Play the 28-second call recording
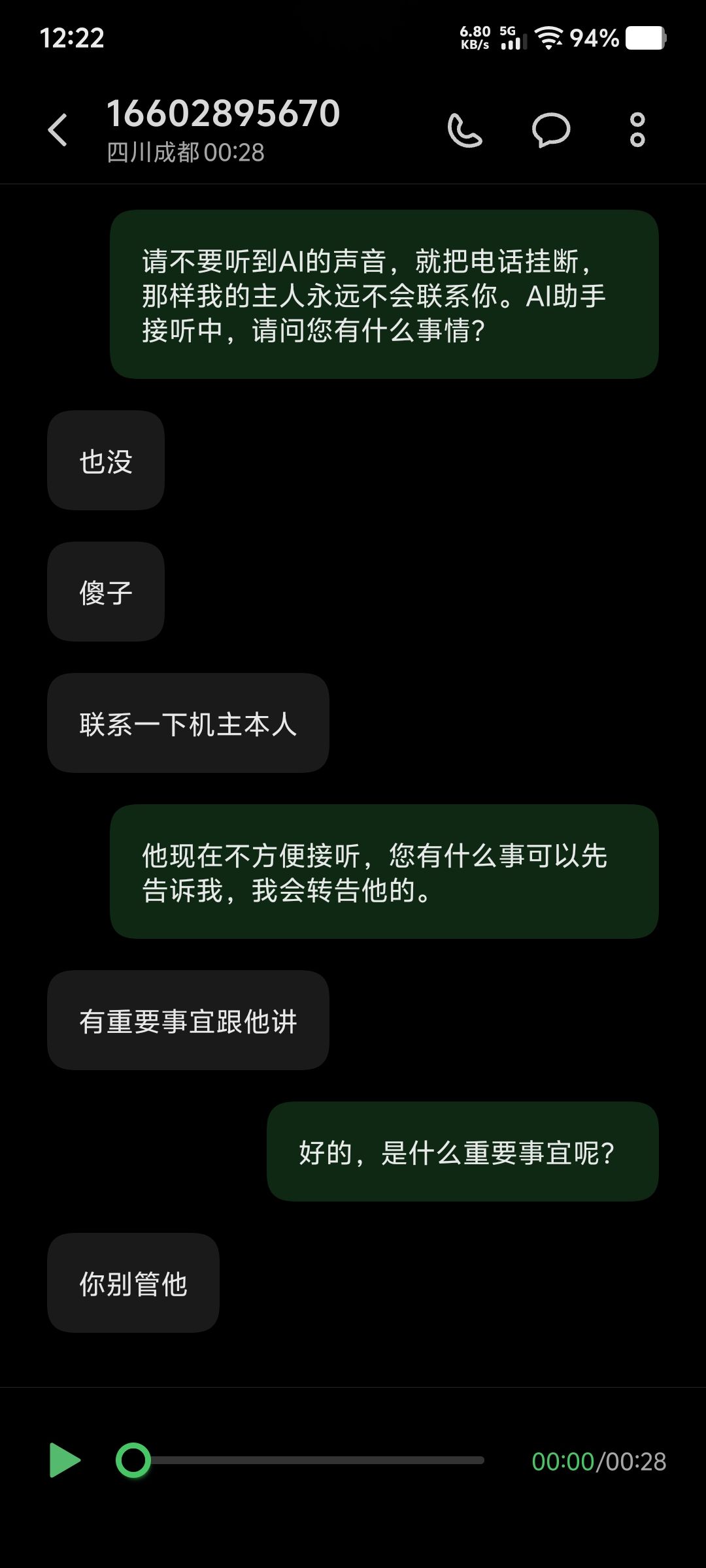Screen dimensions: 706x1568 (65, 1460)
